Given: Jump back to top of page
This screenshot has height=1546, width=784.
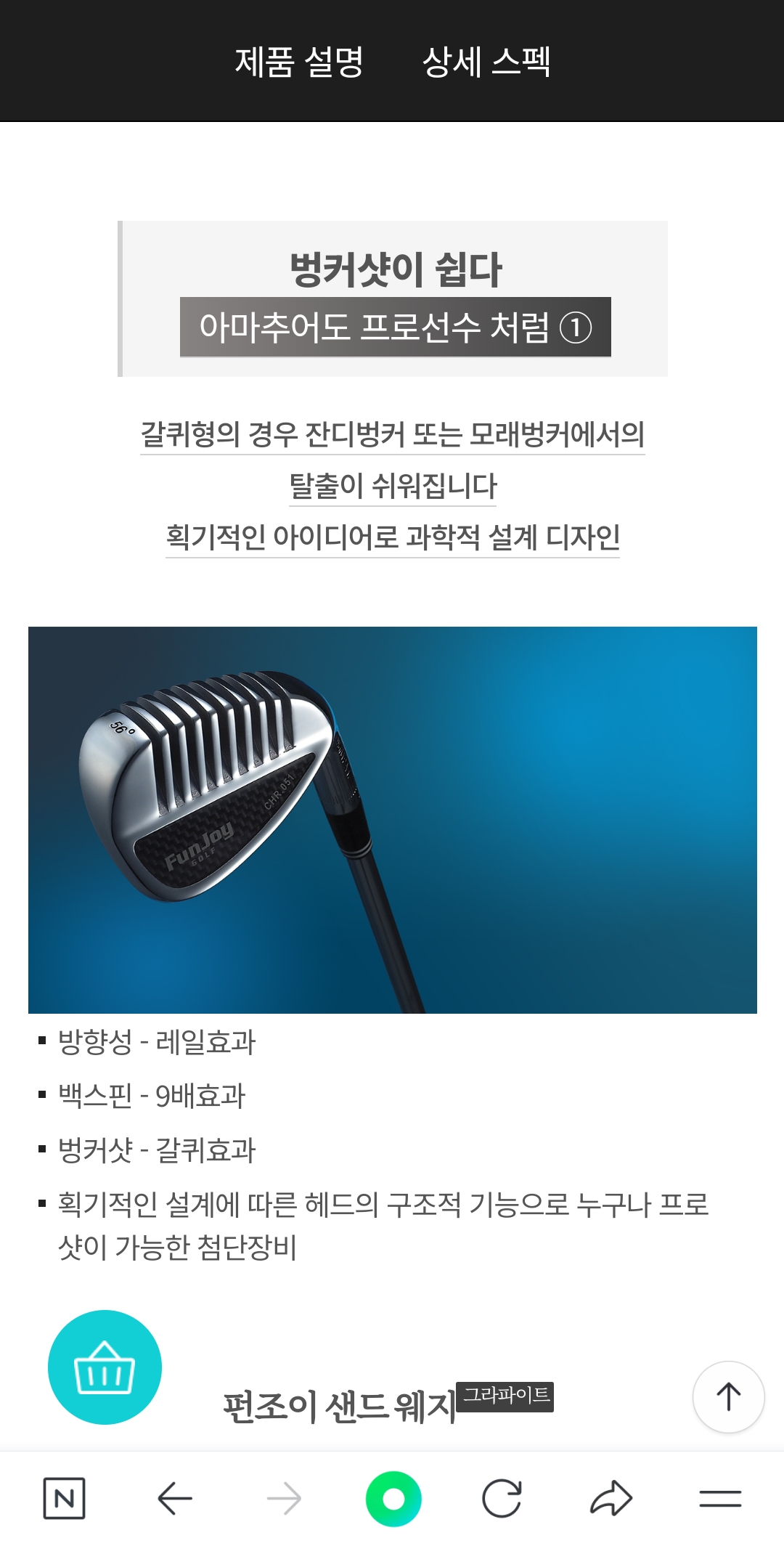Looking at the screenshot, I should [x=728, y=1396].
